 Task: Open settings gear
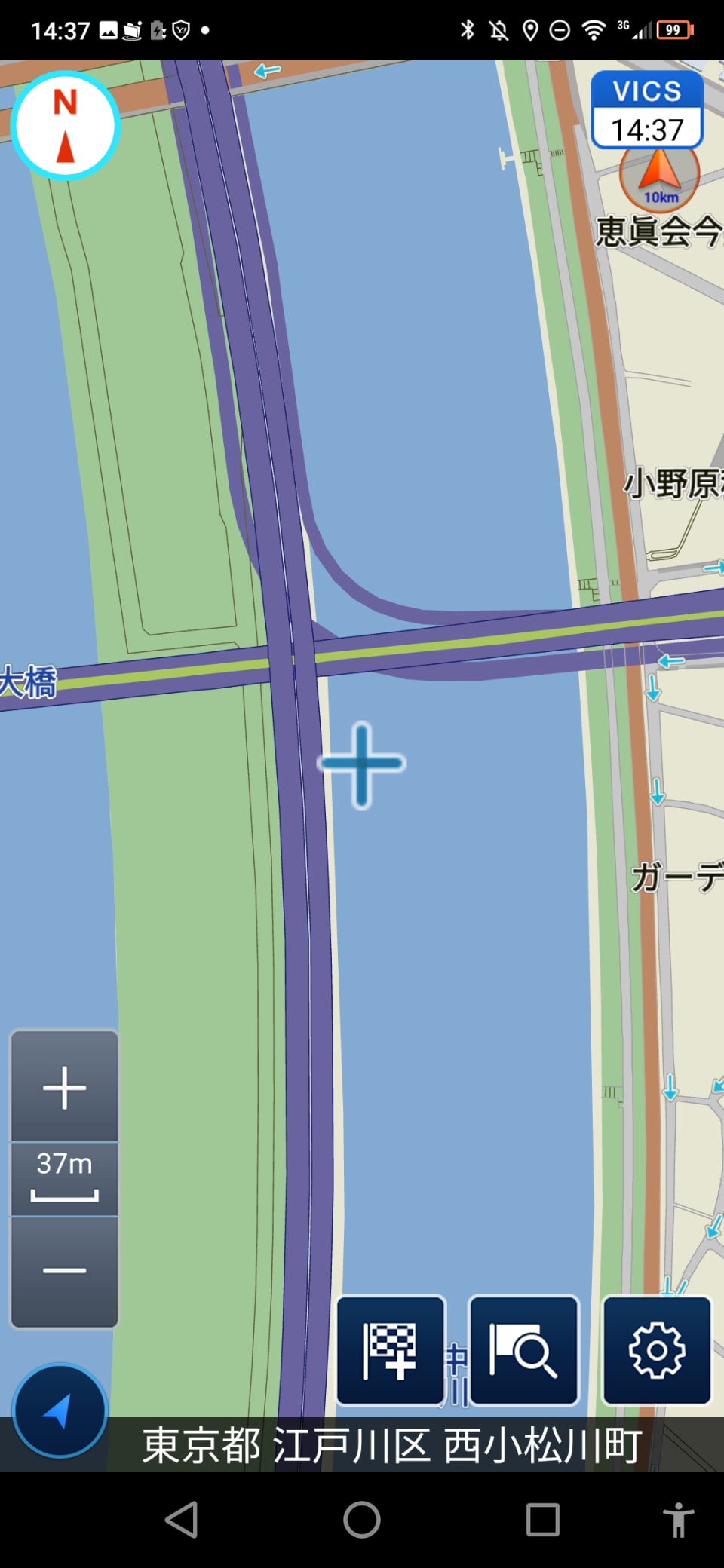[656, 1350]
